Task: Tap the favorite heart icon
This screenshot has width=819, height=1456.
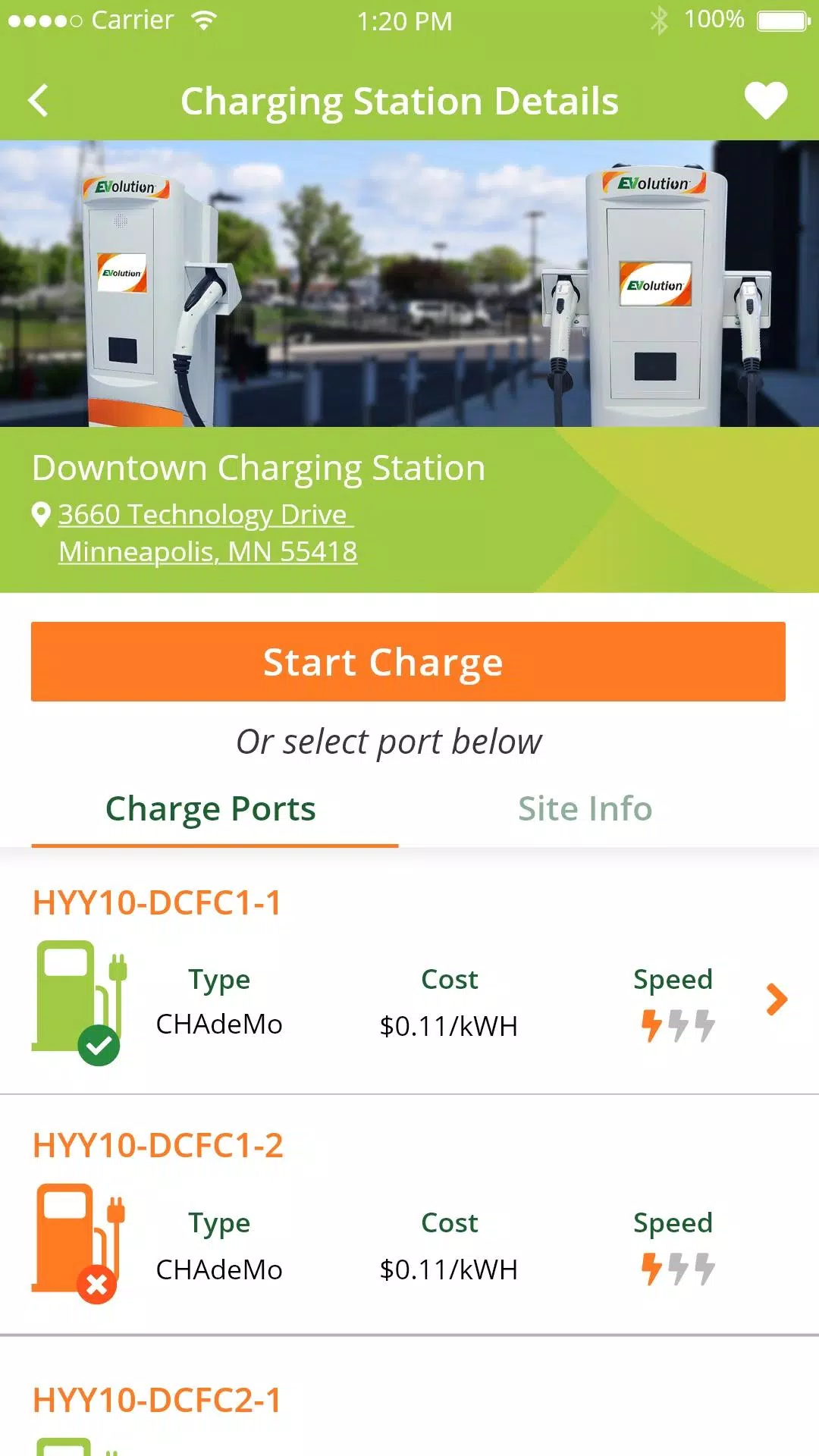Action: (766, 100)
